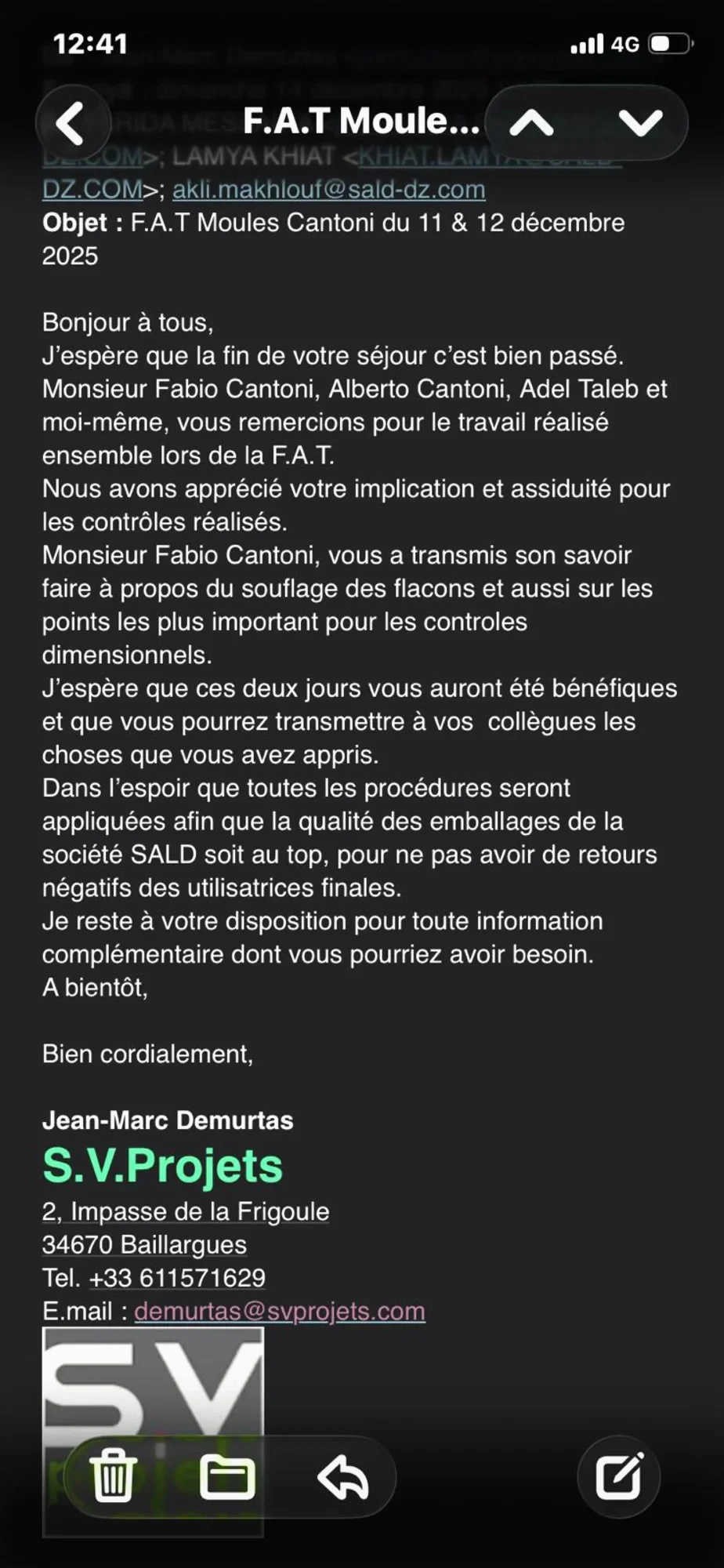Viewport: 724px width, 1568px height.
Task: Reply to this email
Action: point(342,1477)
